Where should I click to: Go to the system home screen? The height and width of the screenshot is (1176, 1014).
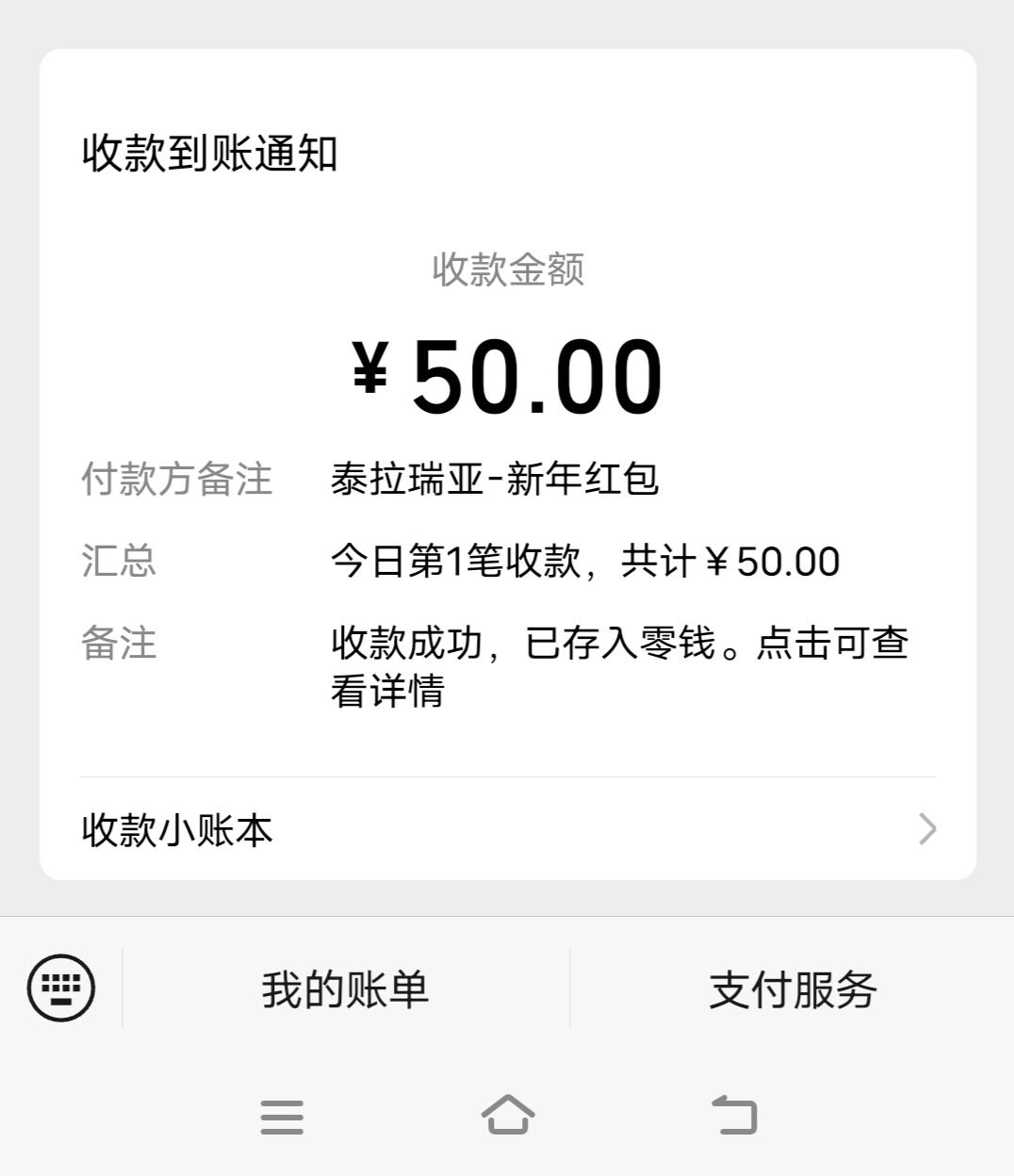coord(507,1116)
